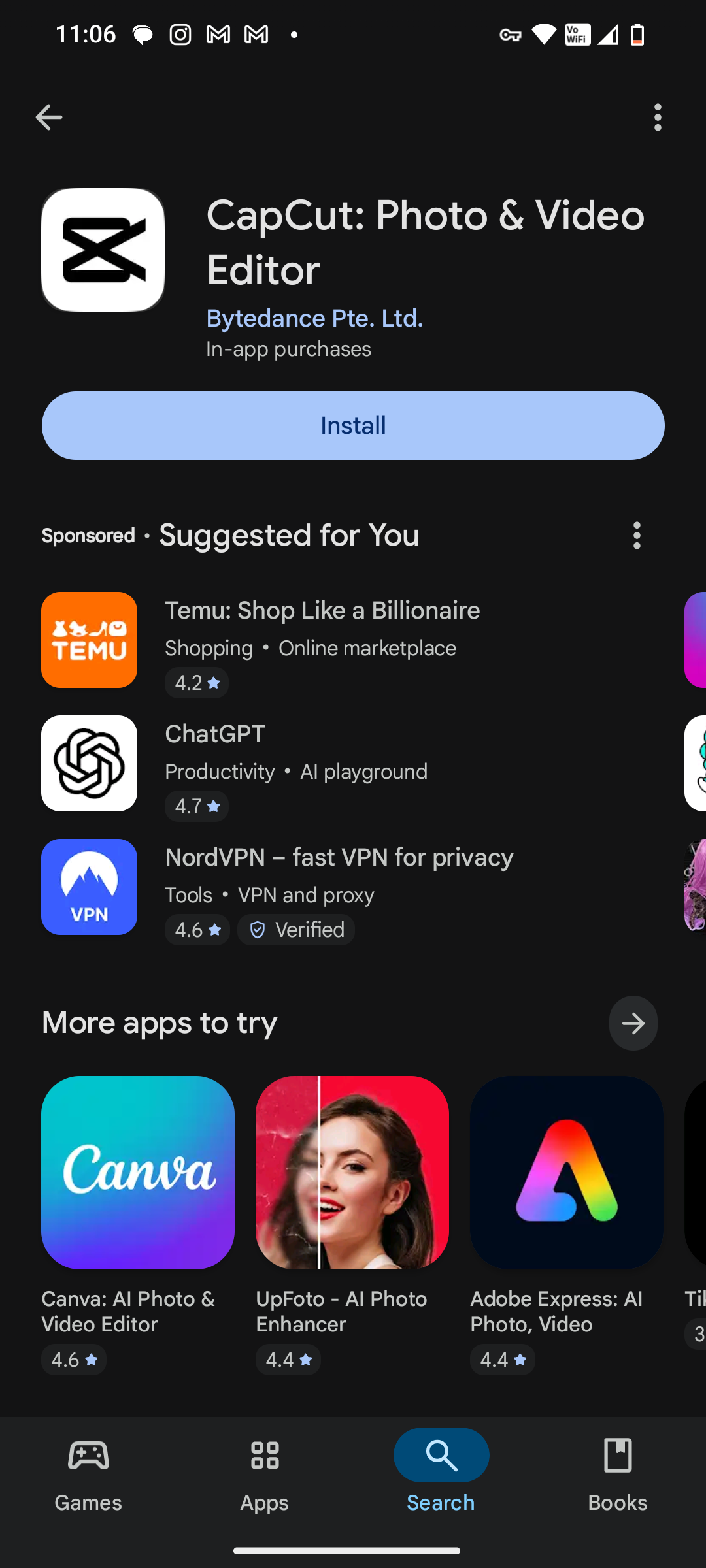Tap the 4.2 star rating chip for Temu
Viewport: 706px width, 1568px height.
click(x=197, y=683)
